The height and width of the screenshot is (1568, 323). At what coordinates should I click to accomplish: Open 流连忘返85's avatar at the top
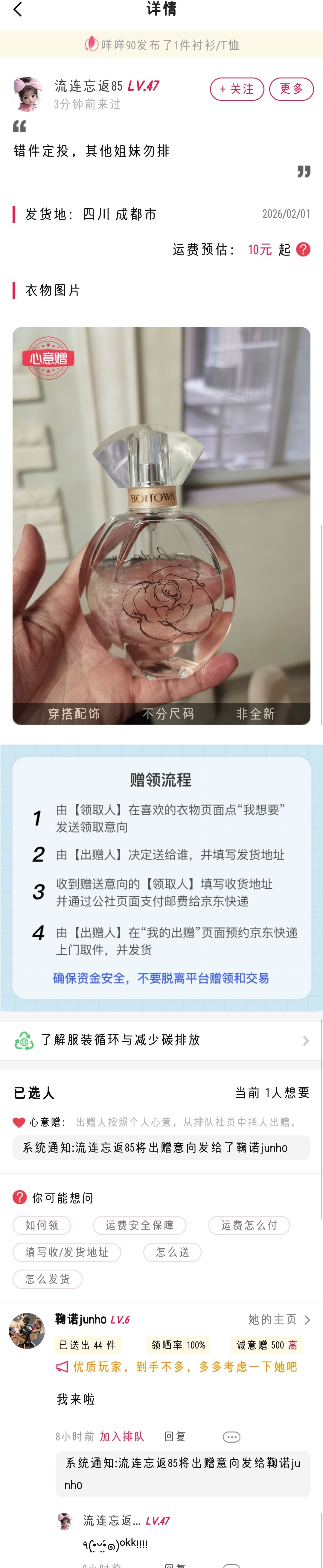coord(28,94)
